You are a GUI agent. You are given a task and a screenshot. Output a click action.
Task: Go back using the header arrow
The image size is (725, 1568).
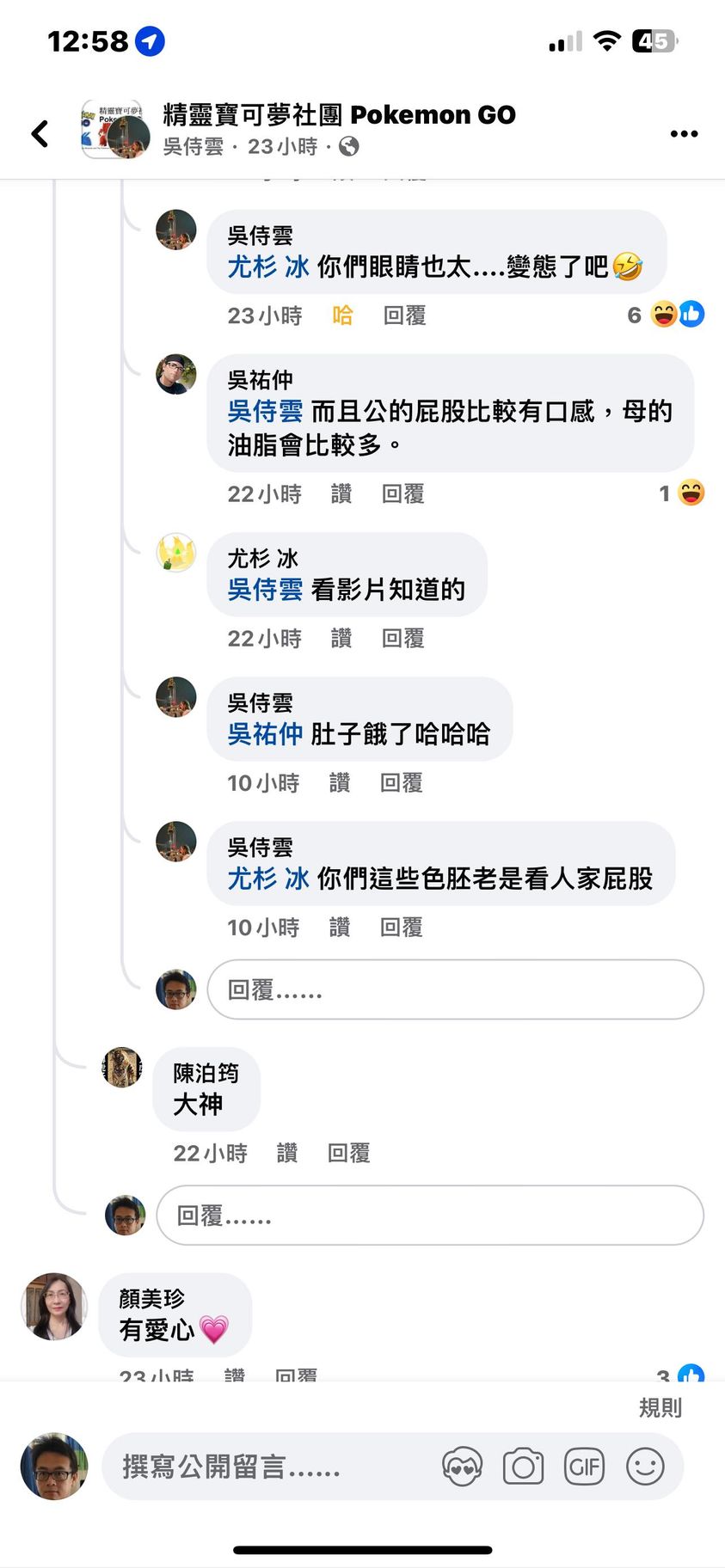pos(40,133)
